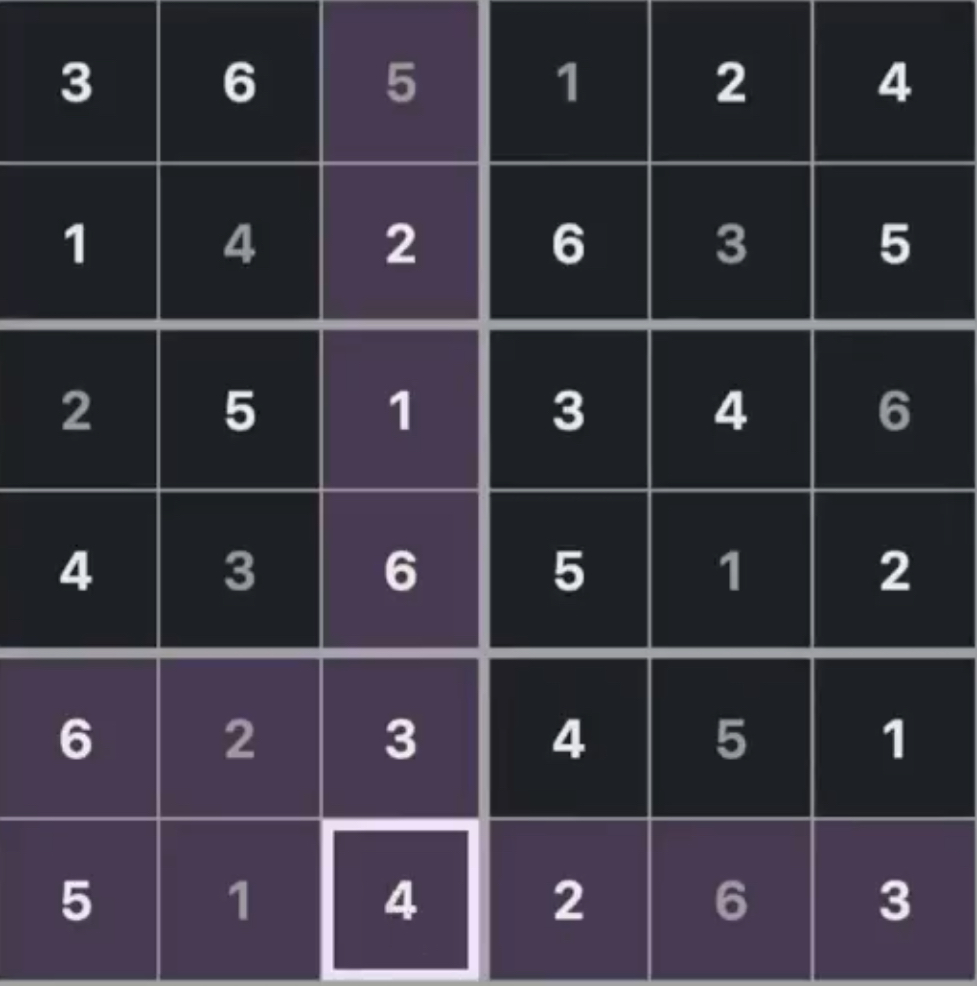The width and height of the screenshot is (977, 986).
Task: Select the cell with 6 next to 3 row two
Action: tap(567, 248)
